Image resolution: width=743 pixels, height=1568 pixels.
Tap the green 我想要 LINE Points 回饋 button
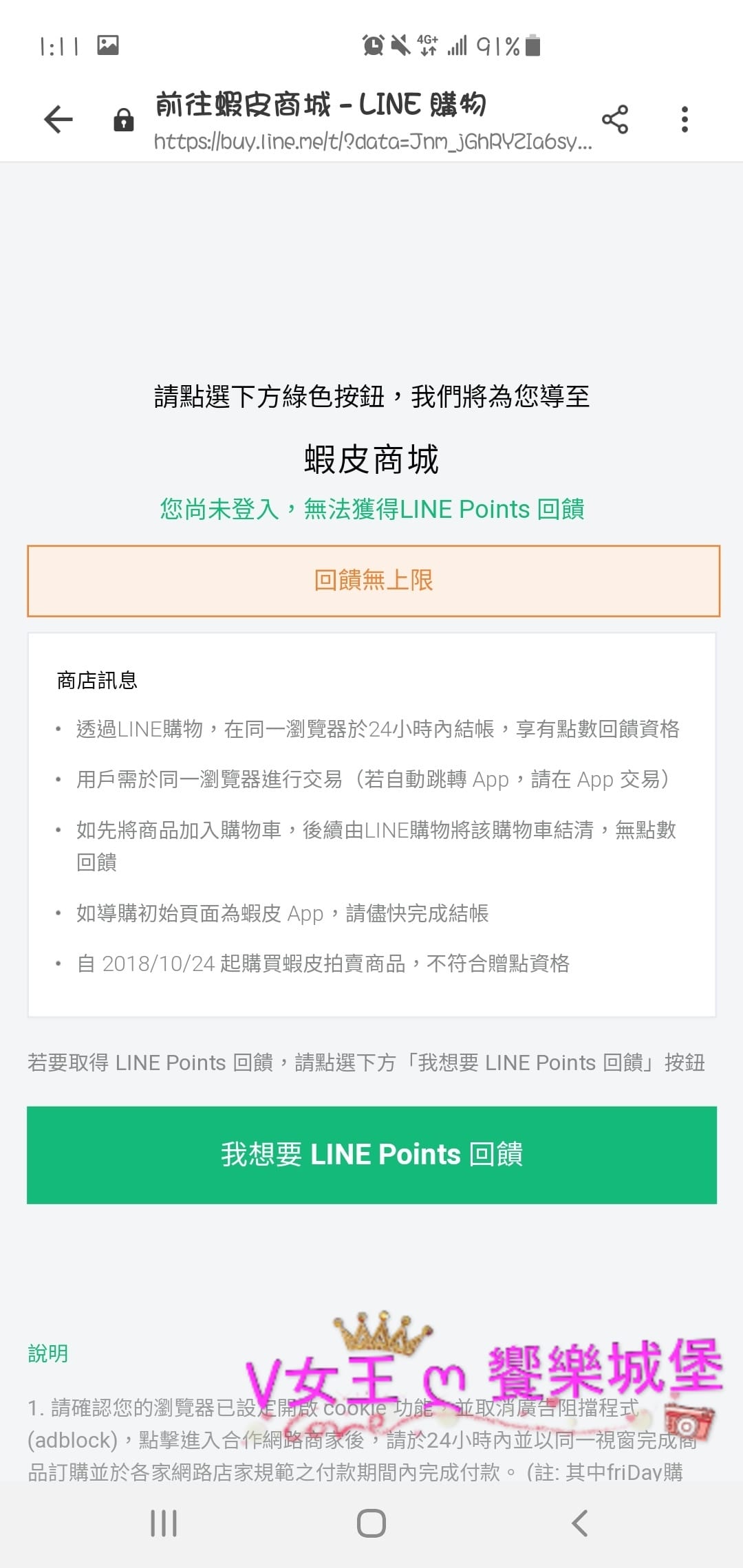[x=371, y=1154]
